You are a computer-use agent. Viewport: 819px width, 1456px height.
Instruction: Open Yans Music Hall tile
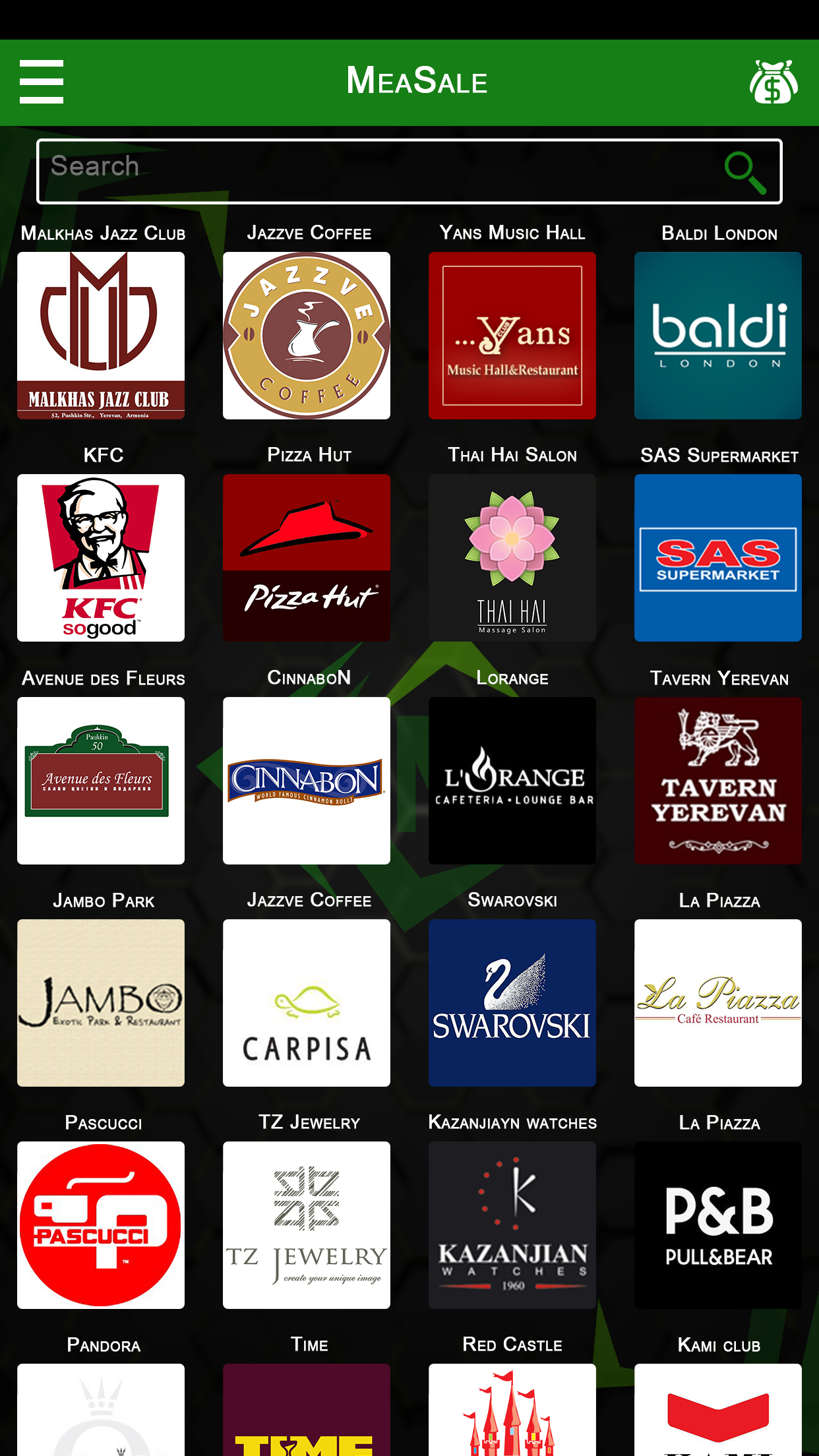click(512, 336)
